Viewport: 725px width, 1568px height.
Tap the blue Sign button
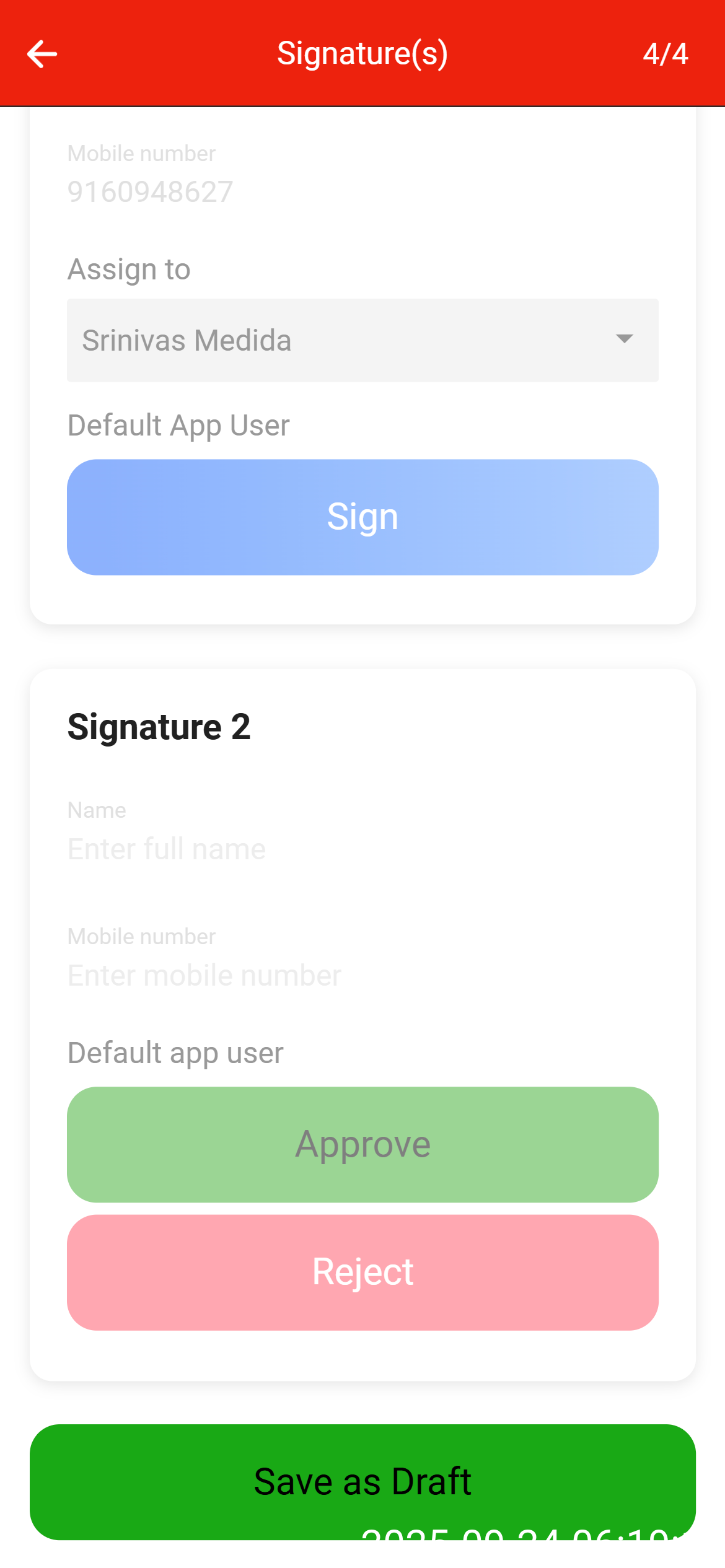click(362, 517)
